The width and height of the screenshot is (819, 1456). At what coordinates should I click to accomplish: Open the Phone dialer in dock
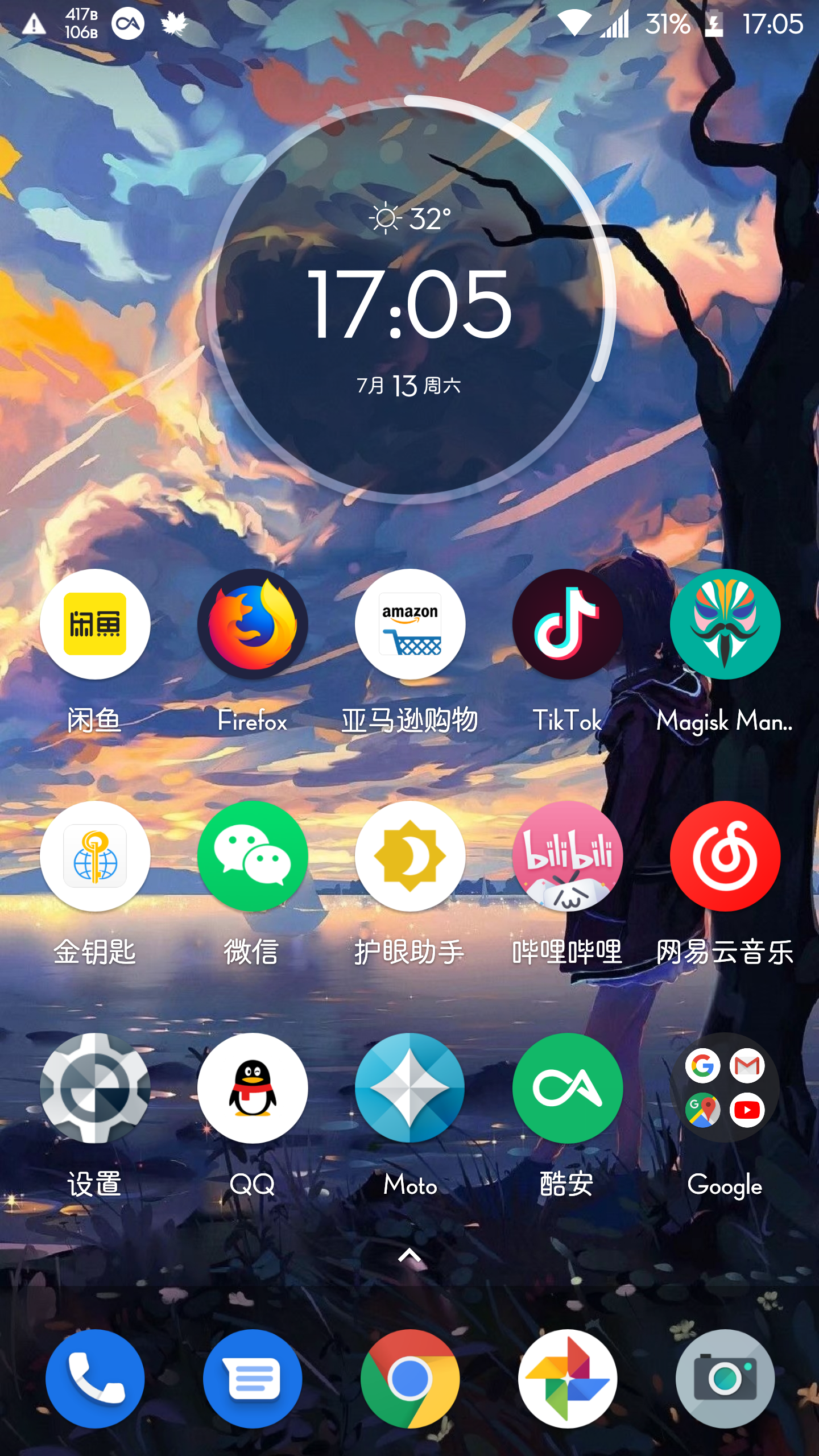pos(95,1379)
